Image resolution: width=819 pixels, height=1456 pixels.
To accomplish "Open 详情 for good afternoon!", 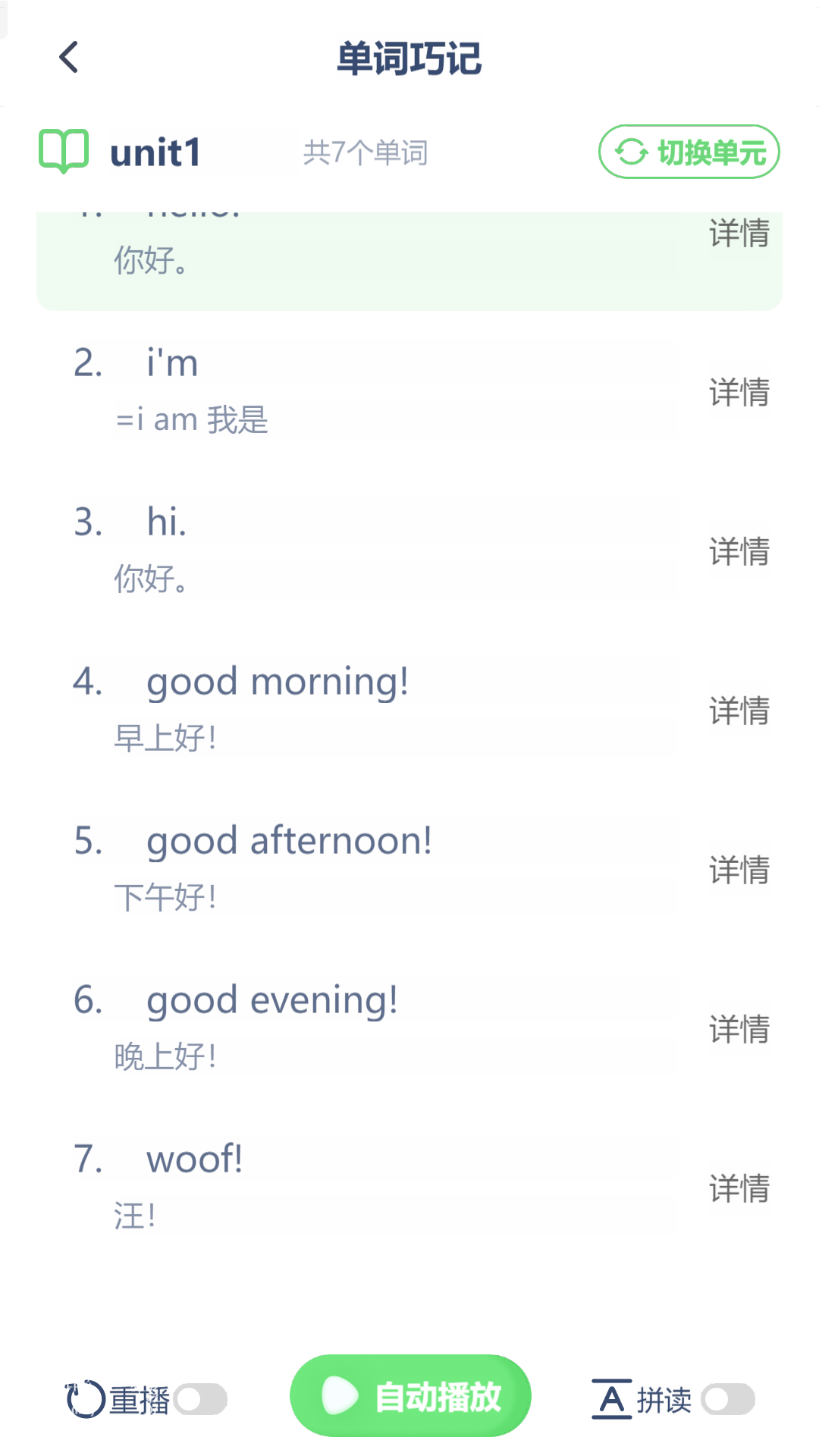I will tap(738, 871).
